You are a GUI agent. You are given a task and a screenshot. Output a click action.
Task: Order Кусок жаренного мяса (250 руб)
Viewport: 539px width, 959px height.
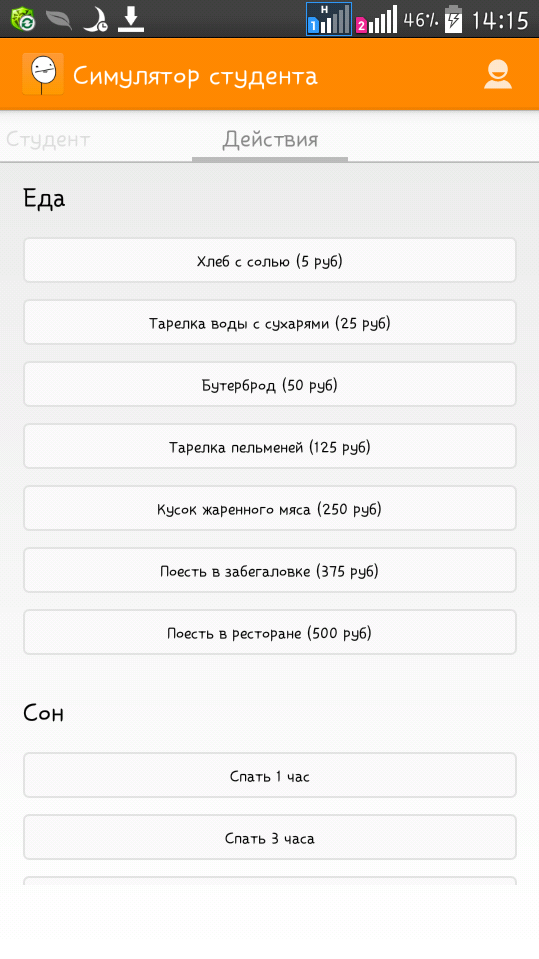tap(270, 509)
